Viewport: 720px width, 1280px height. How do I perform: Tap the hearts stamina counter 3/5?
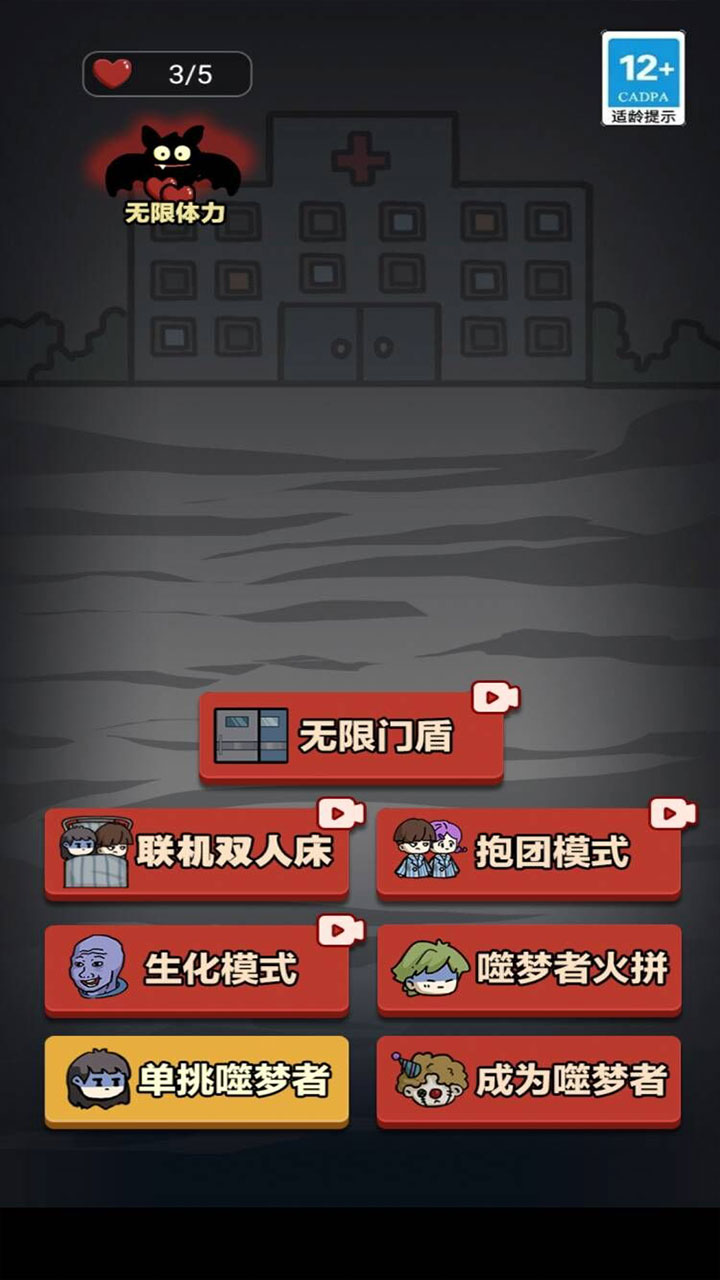click(167, 74)
